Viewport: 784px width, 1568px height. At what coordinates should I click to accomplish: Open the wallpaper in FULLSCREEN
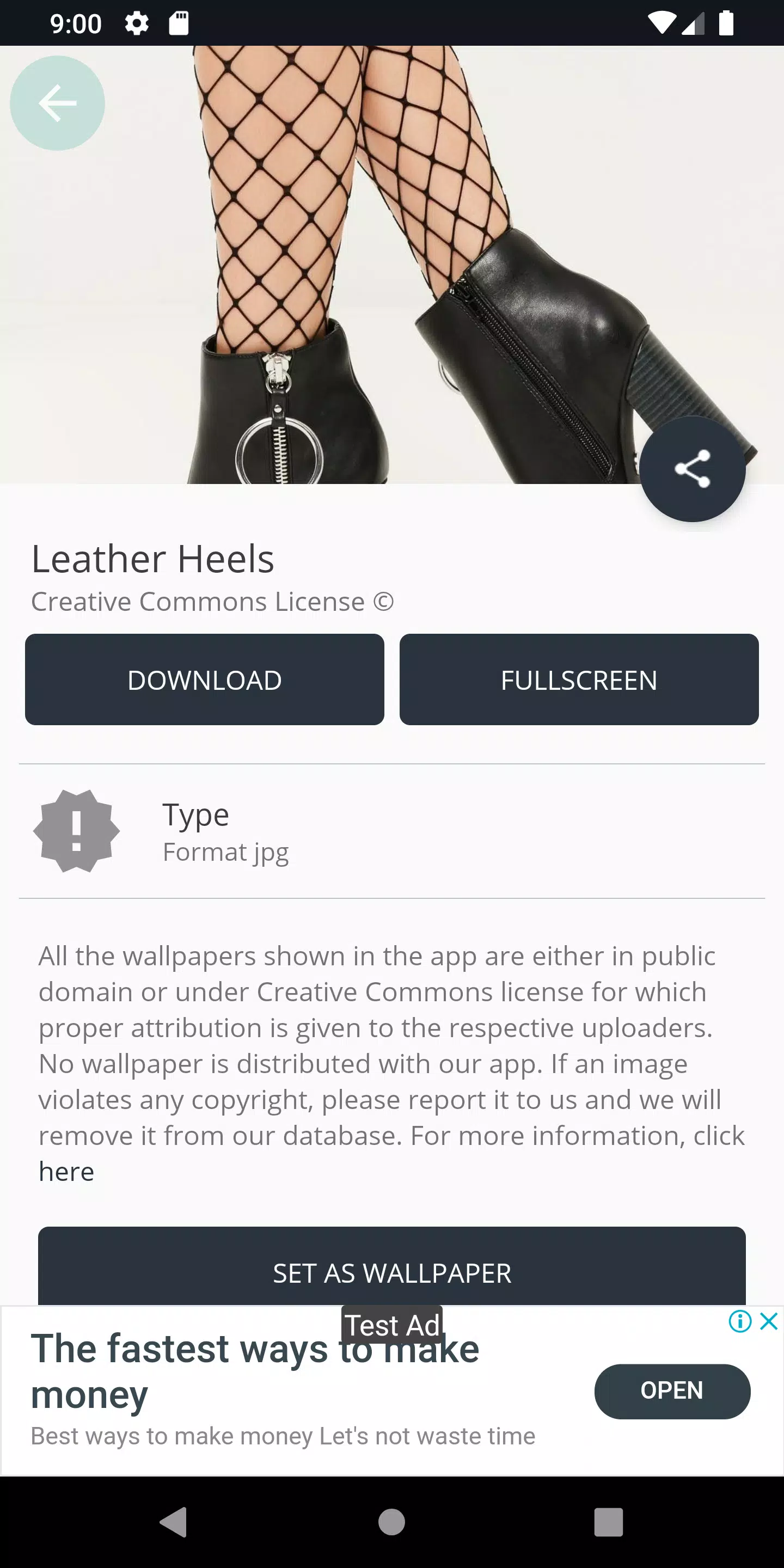pos(578,679)
